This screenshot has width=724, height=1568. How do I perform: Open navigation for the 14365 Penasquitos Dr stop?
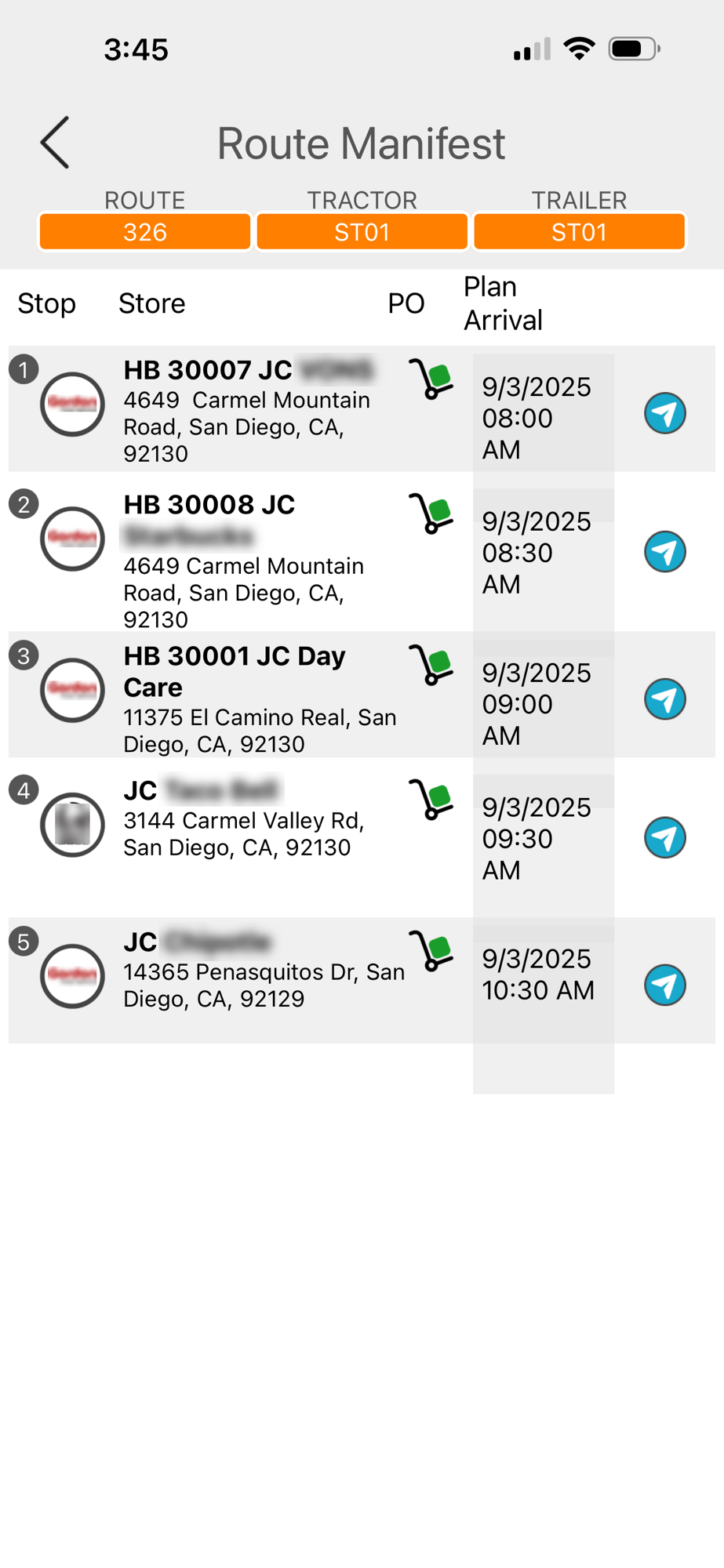(x=665, y=985)
